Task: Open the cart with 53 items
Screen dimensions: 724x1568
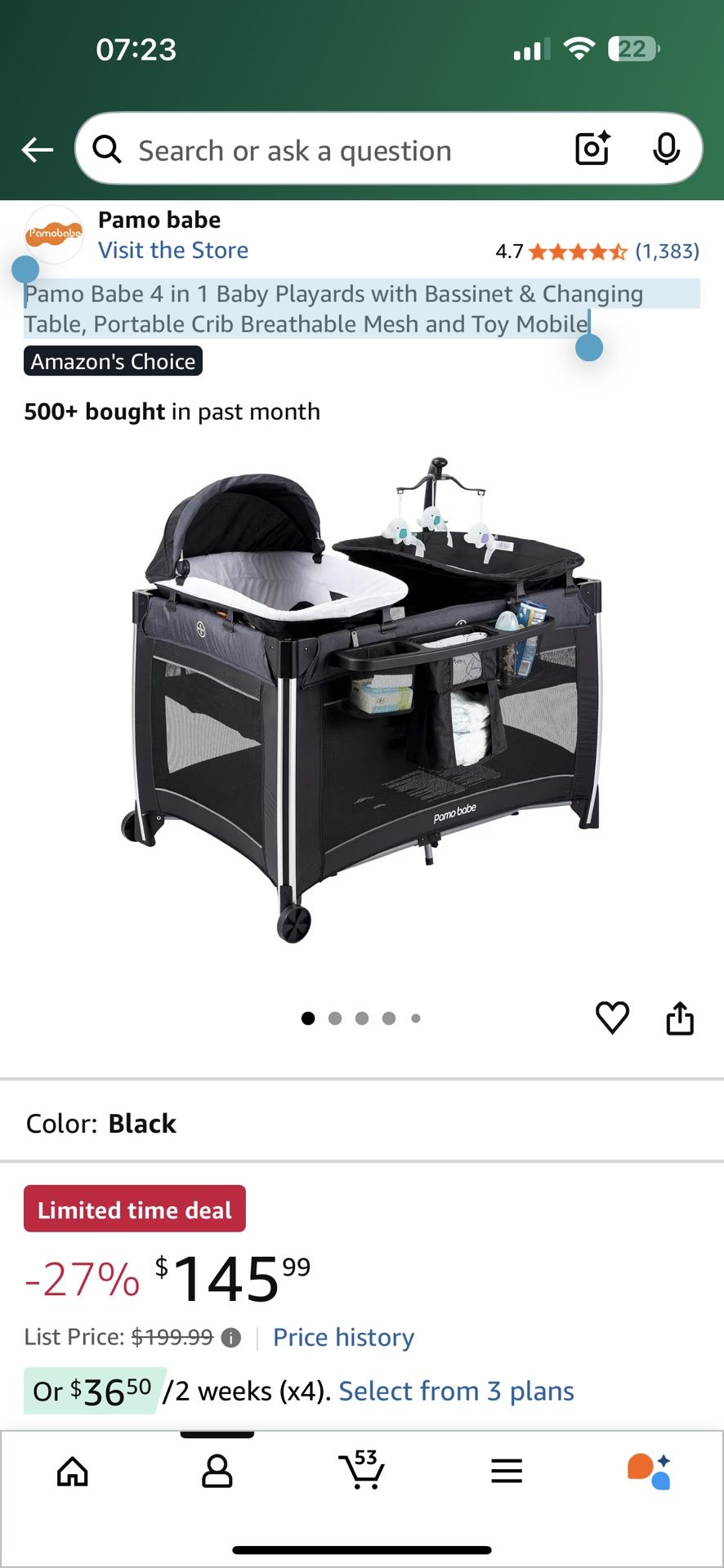Action: coord(362,1471)
